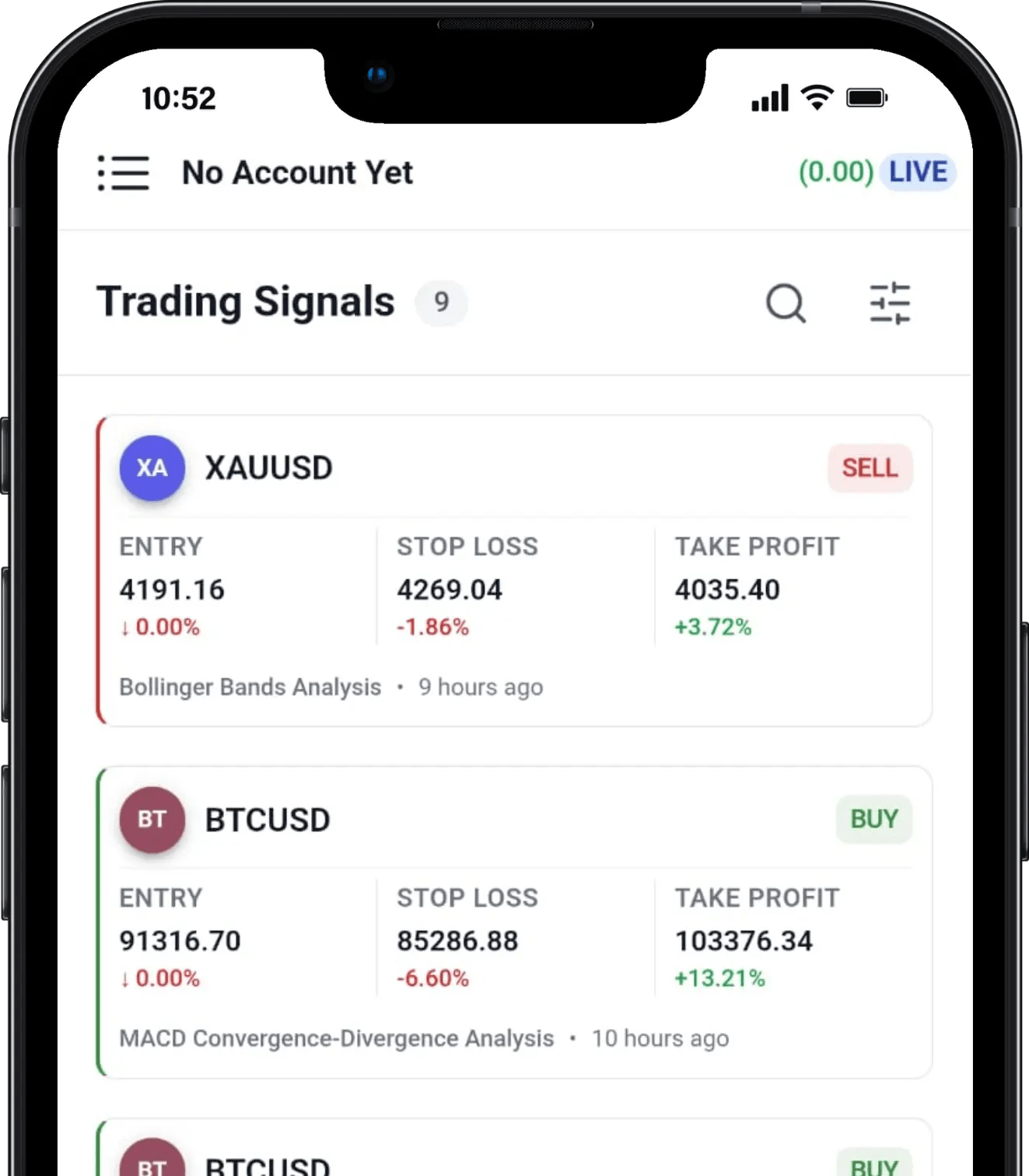Image resolution: width=1029 pixels, height=1176 pixels.
Task: Toggle the LIVE account mode badge
Action: (x=917, y=172)
